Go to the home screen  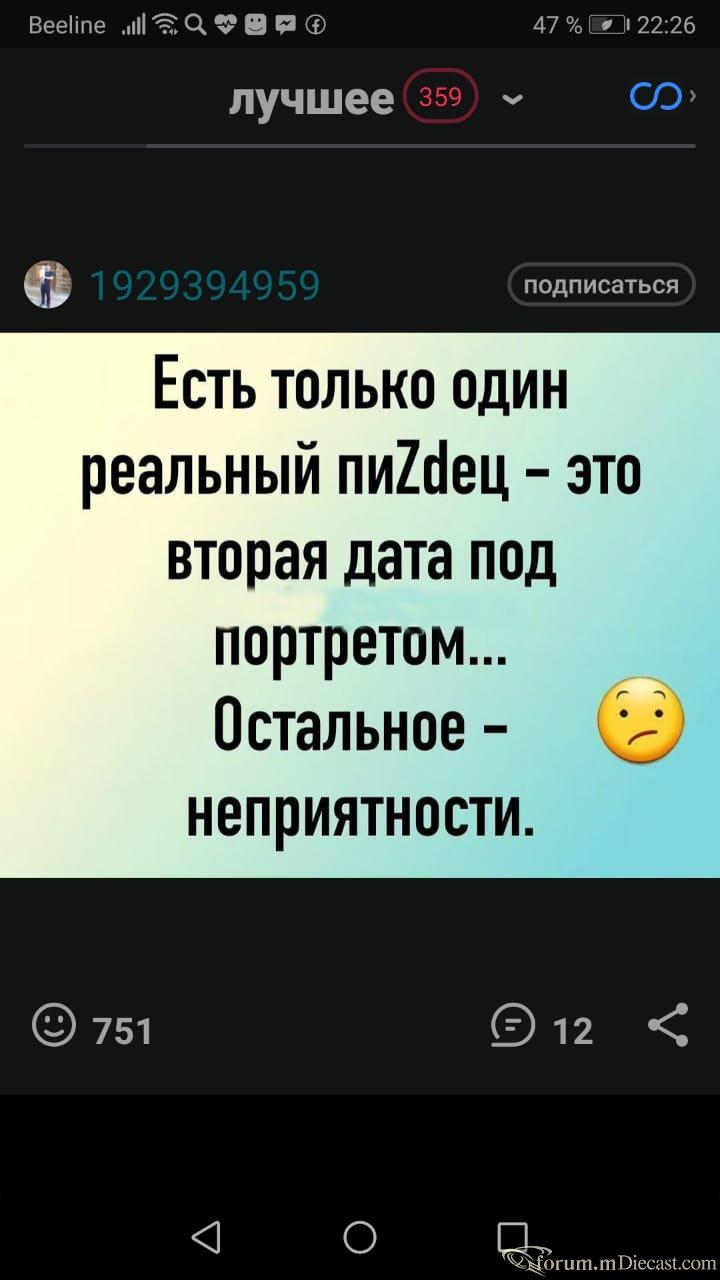coord(360,1237)
